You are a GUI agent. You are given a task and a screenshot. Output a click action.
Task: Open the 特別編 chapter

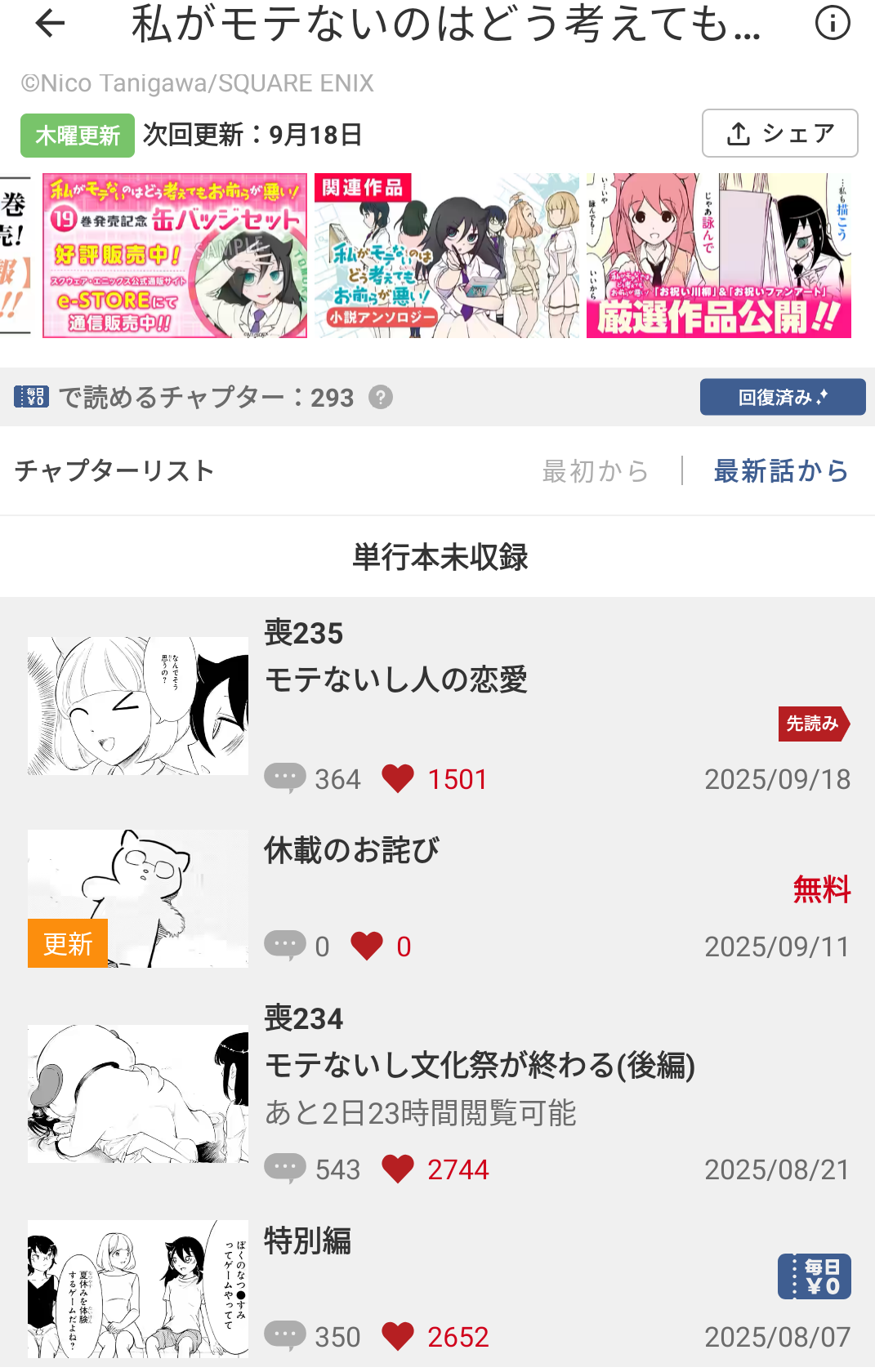[438, 1289]
